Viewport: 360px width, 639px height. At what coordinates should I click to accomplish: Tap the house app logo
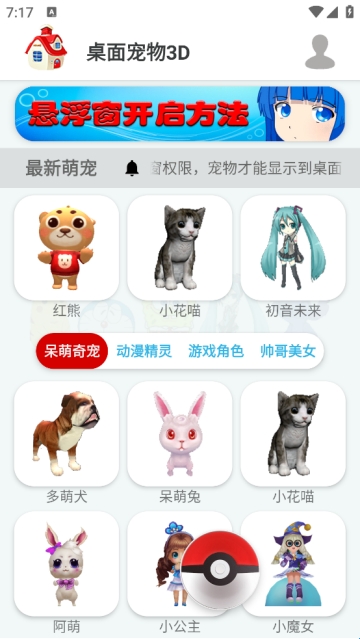pyautogui.click(x=46, y=48)
